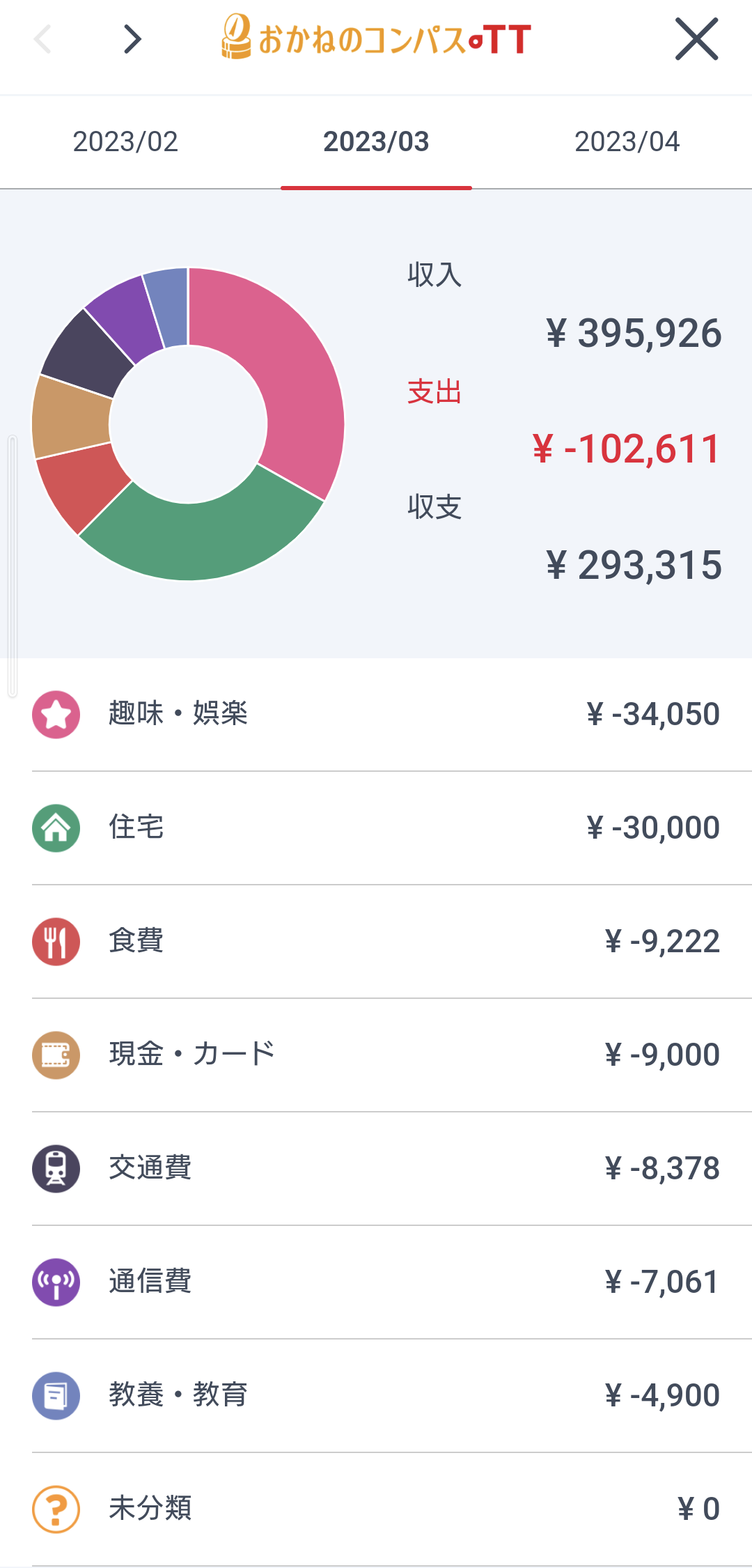This screenshot has width=752, height=1568.
Task: Close the page with the X icon
Action: 696,39
